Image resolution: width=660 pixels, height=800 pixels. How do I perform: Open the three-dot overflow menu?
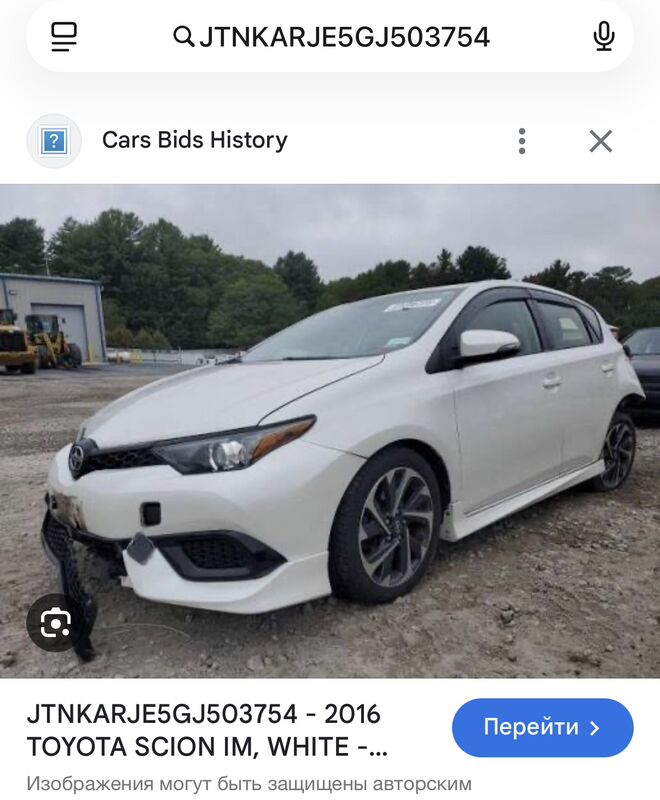tap(522, 141)
